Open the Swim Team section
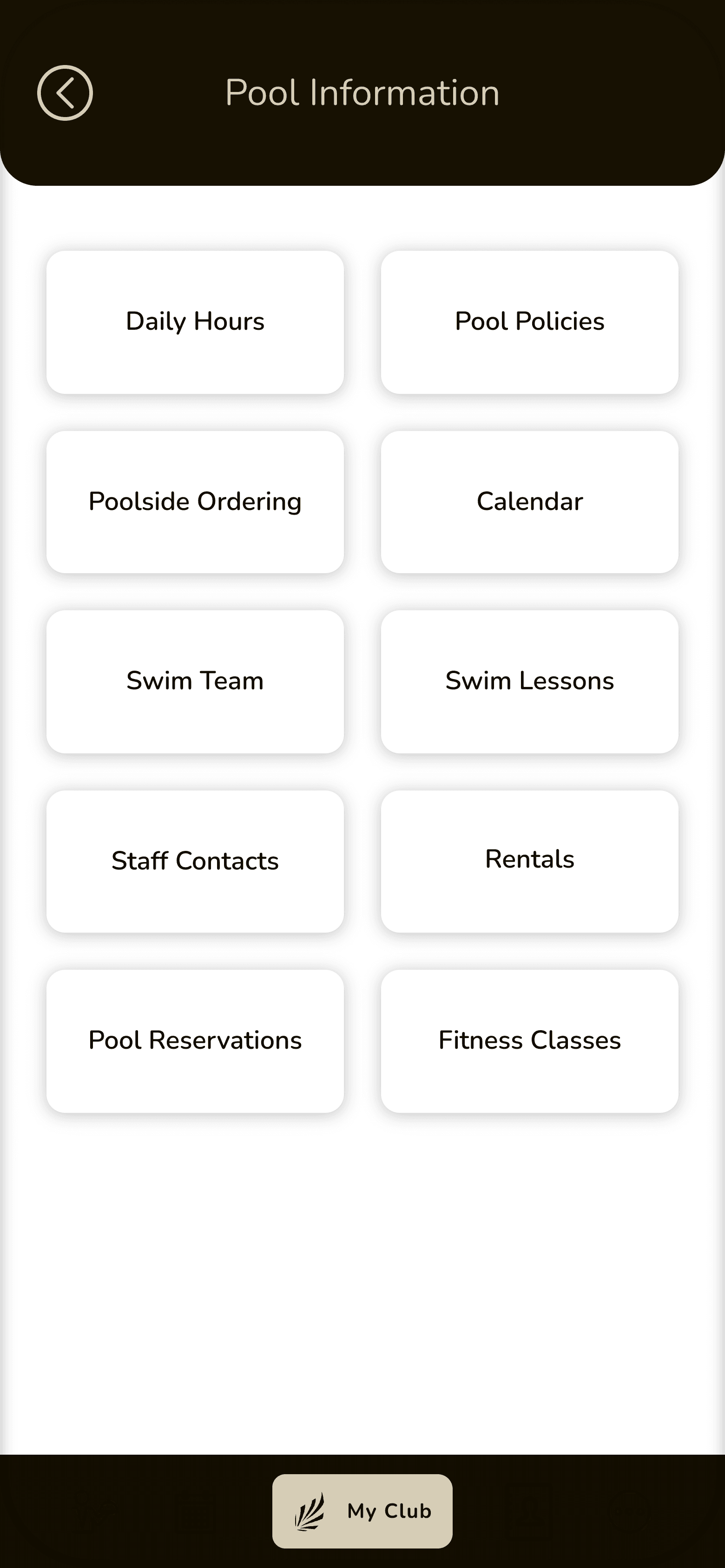 (195, 682)
